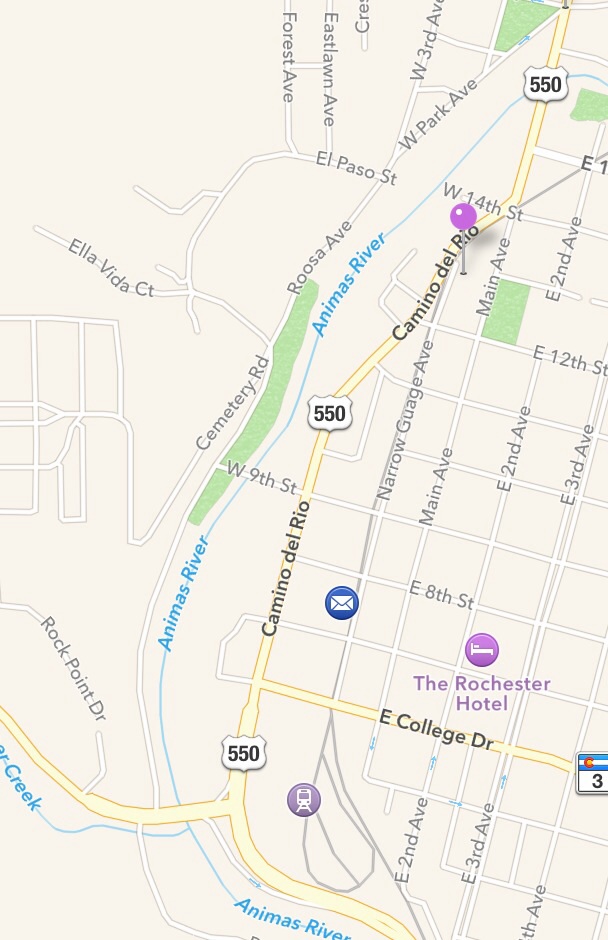Select the post office mail marker
The width and height of the screenshot is (608, 940).
[x=342, y=603]
